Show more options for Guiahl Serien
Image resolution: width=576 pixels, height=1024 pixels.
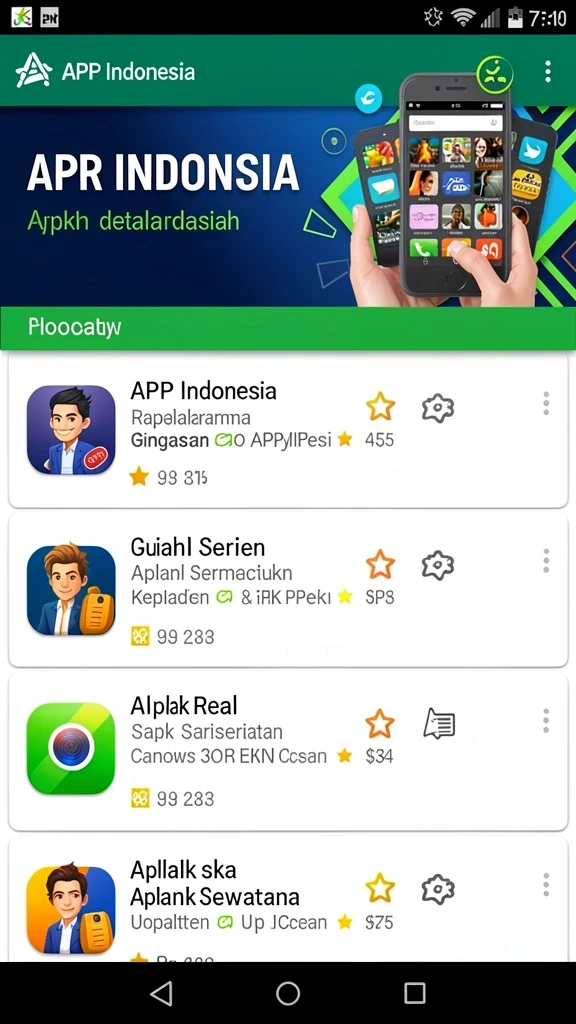pos(546,561)
